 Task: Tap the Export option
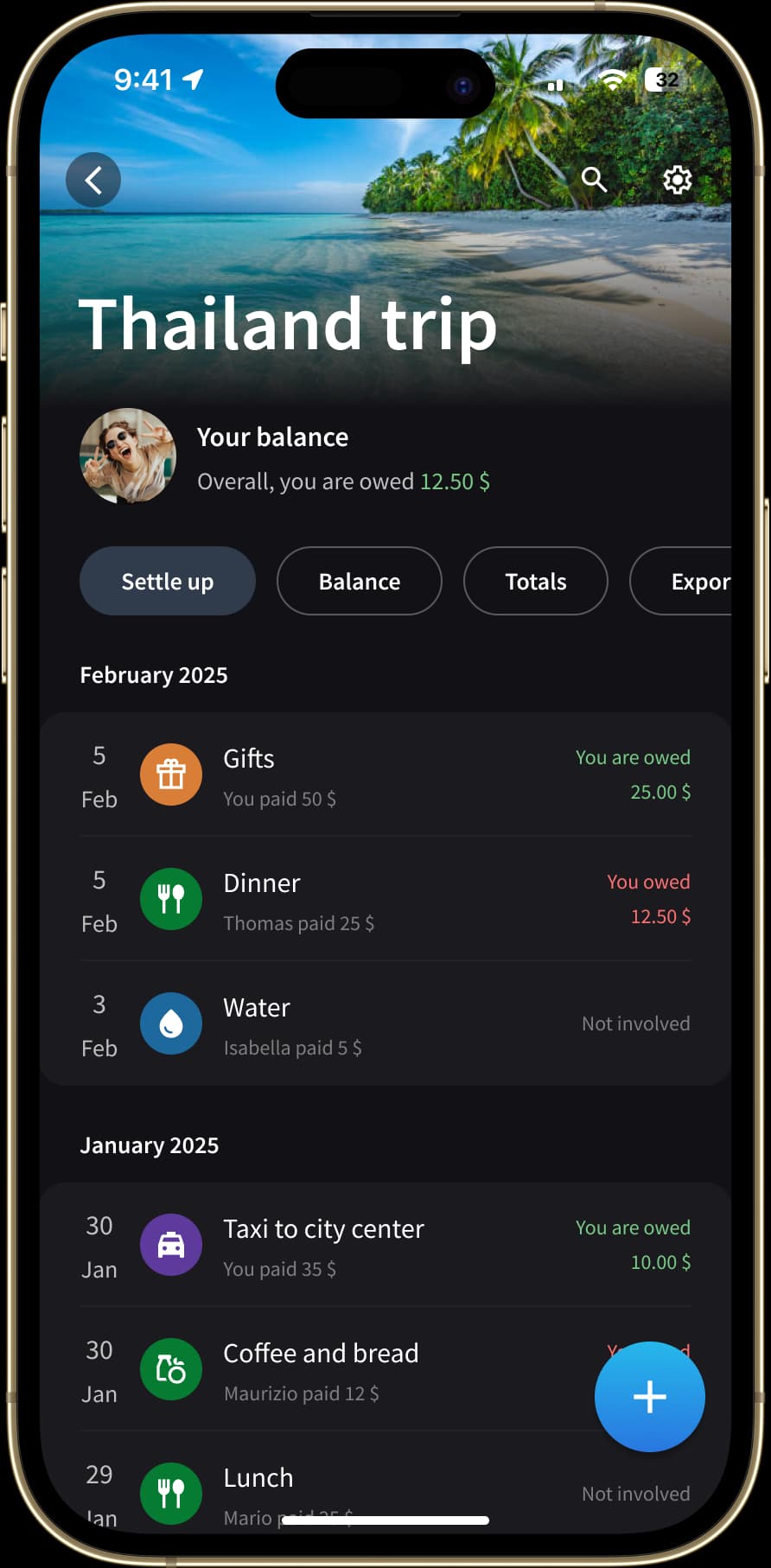click(702, 581)
